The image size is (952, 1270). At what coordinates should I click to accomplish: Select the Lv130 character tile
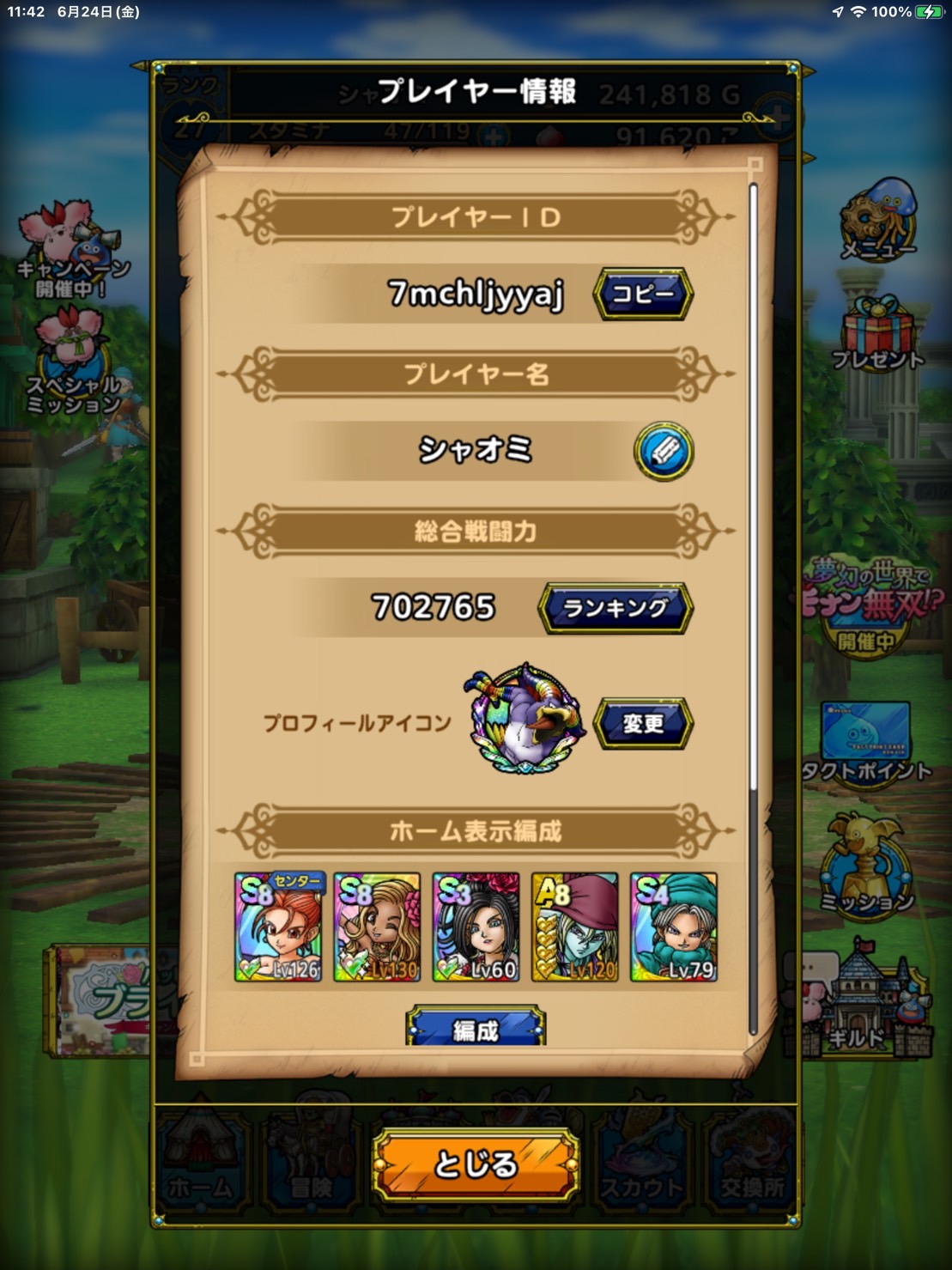click(x=378, y=927)
